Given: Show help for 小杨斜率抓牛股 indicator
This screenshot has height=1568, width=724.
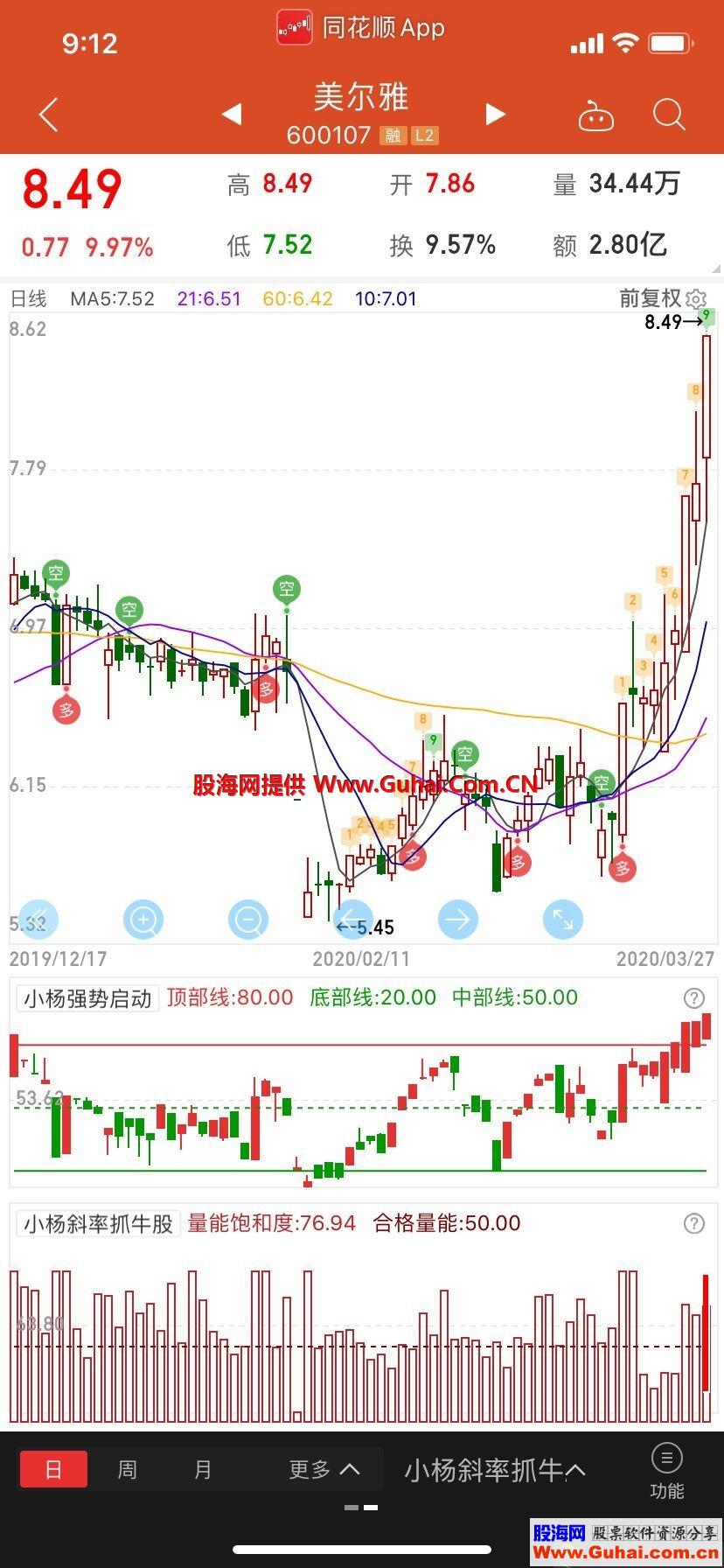Looking at the screenshot, I should (693, 1223).
